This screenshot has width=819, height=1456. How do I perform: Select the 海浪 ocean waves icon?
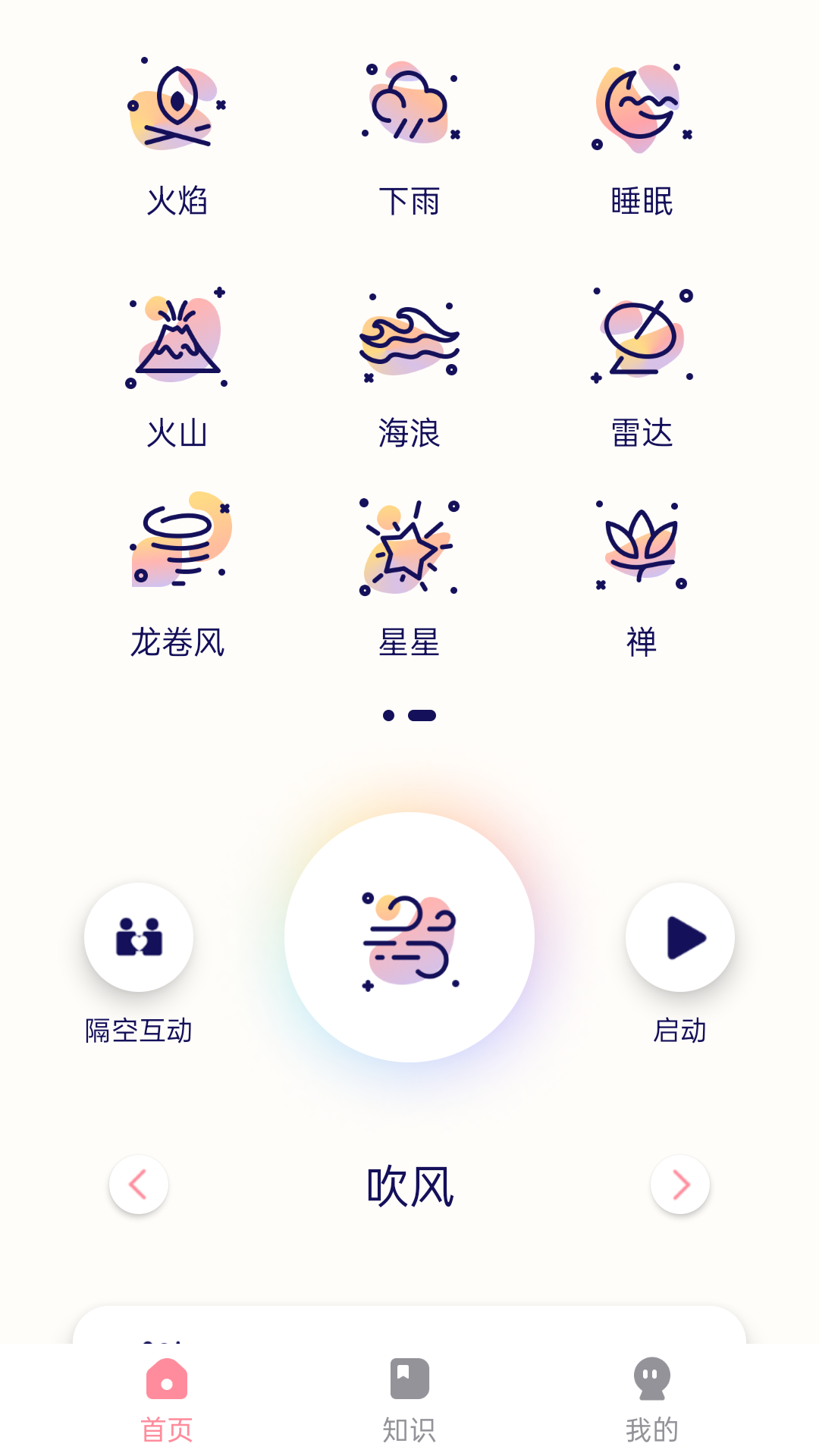(409, 339)
